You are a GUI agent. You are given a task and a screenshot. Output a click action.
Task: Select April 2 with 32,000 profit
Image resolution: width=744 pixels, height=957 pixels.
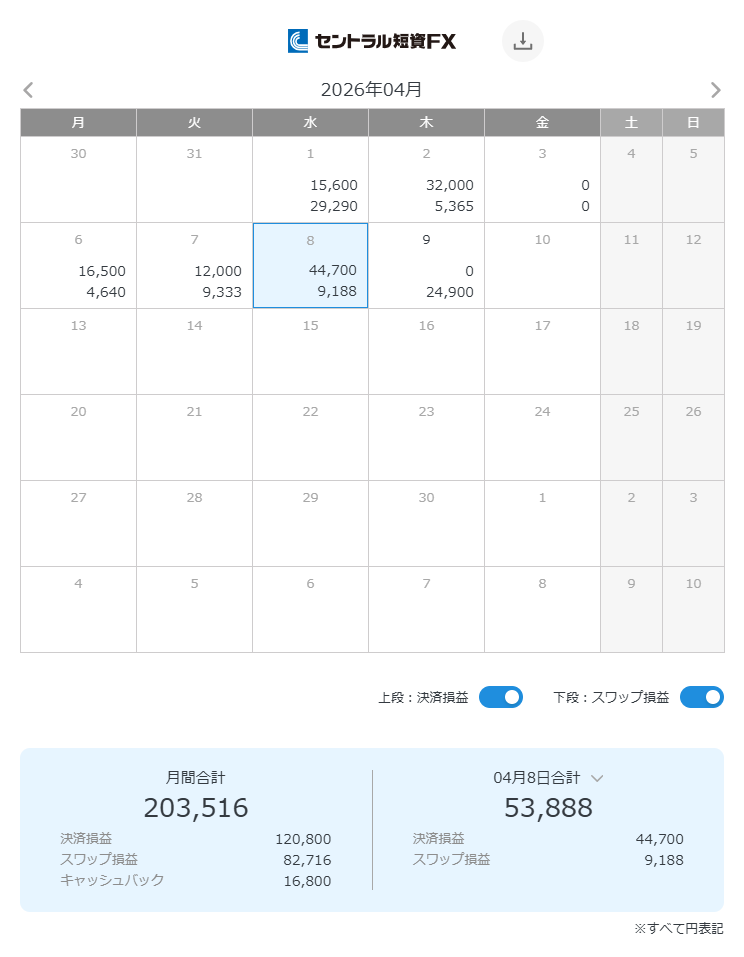point(426,180)
